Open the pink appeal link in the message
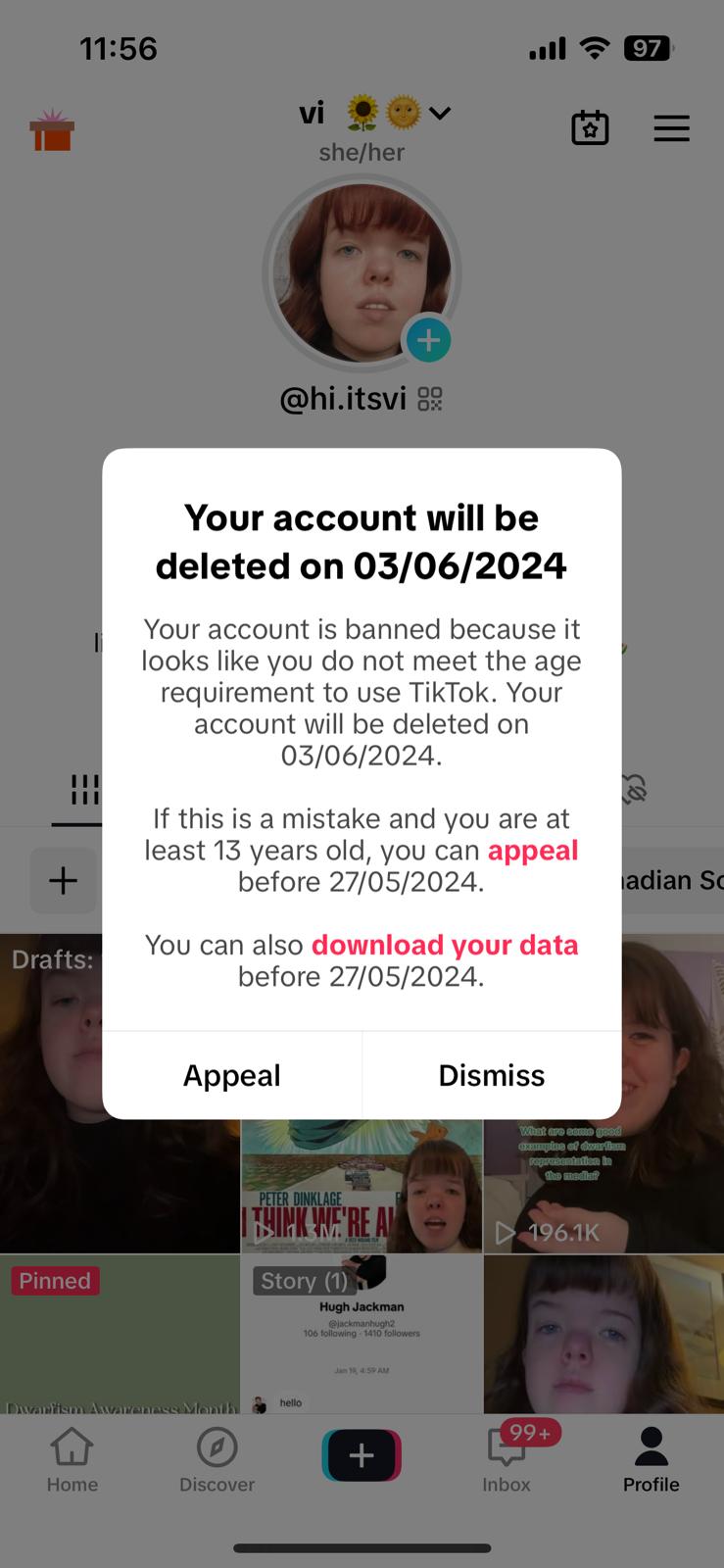724x1568 pixels. (x=533, y=850)
